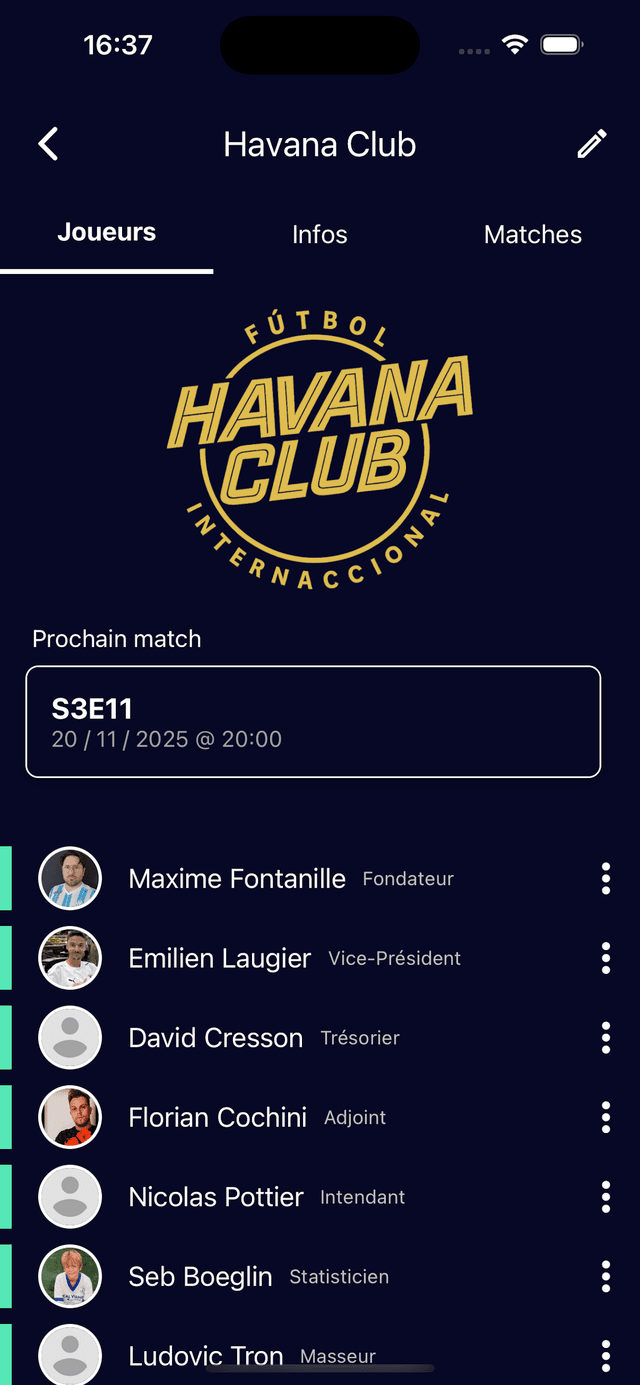Screen dimensions: 640x1385
Task: Go back using the arrow icon
Action: 48,144
